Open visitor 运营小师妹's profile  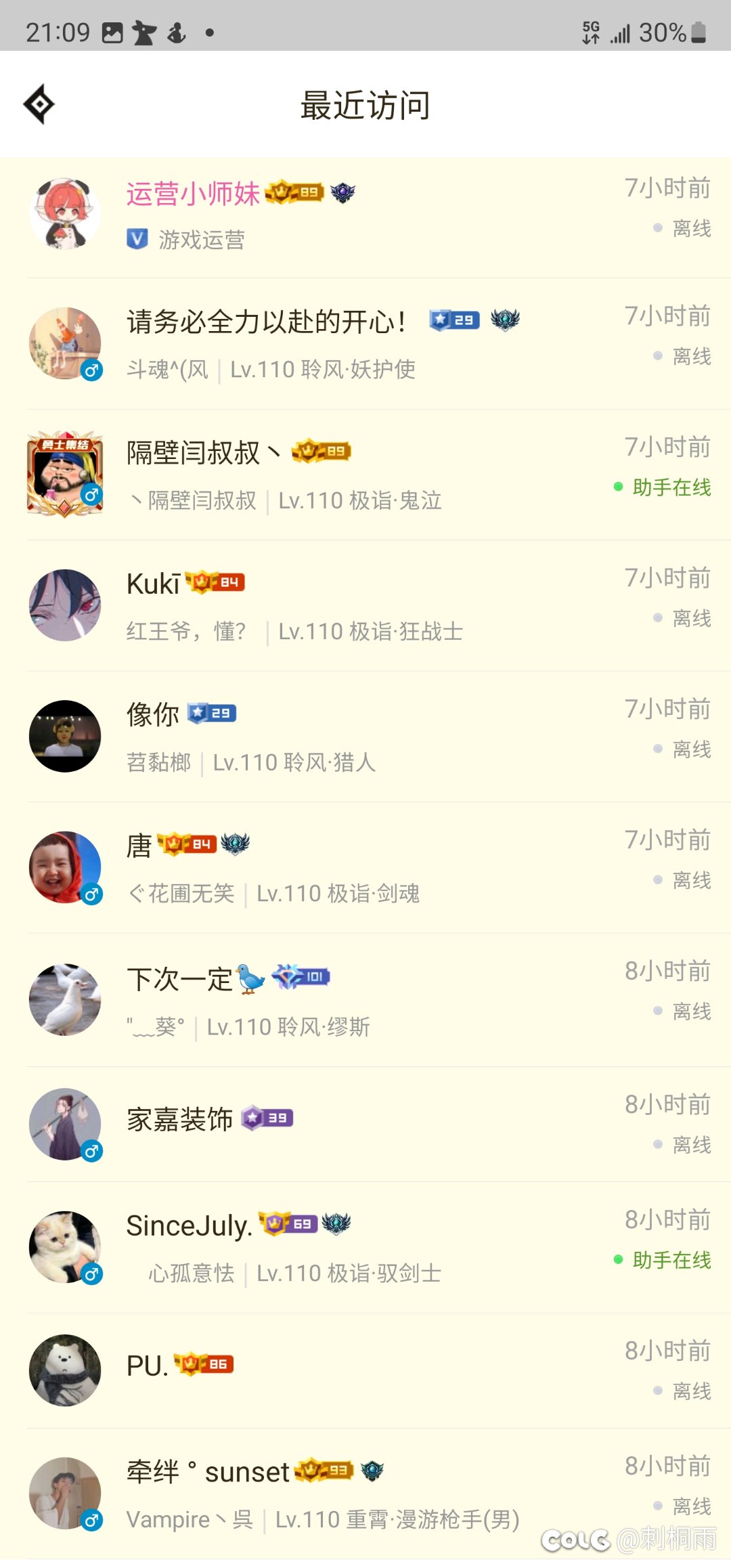365,215
